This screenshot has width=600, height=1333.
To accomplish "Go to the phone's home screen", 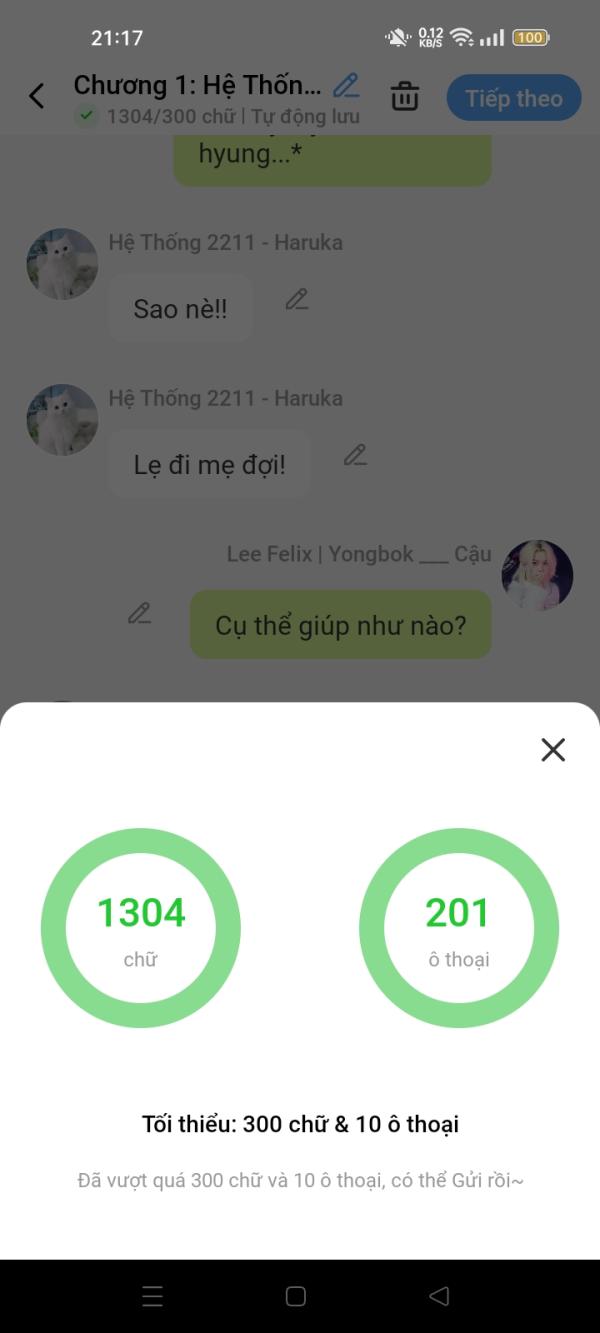I will [x=296, y=1297].
